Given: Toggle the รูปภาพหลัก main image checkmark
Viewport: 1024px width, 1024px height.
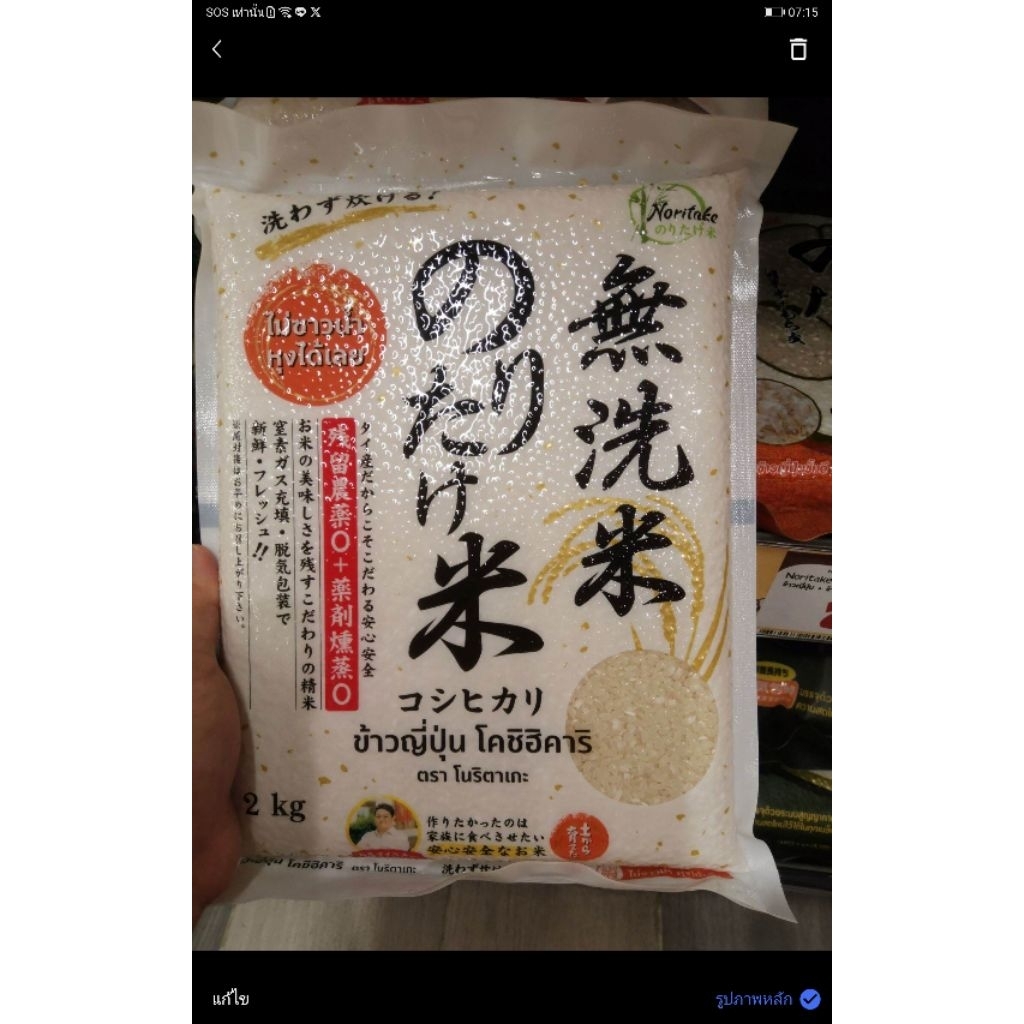Looking at the screenshot, I should [810, 998].
